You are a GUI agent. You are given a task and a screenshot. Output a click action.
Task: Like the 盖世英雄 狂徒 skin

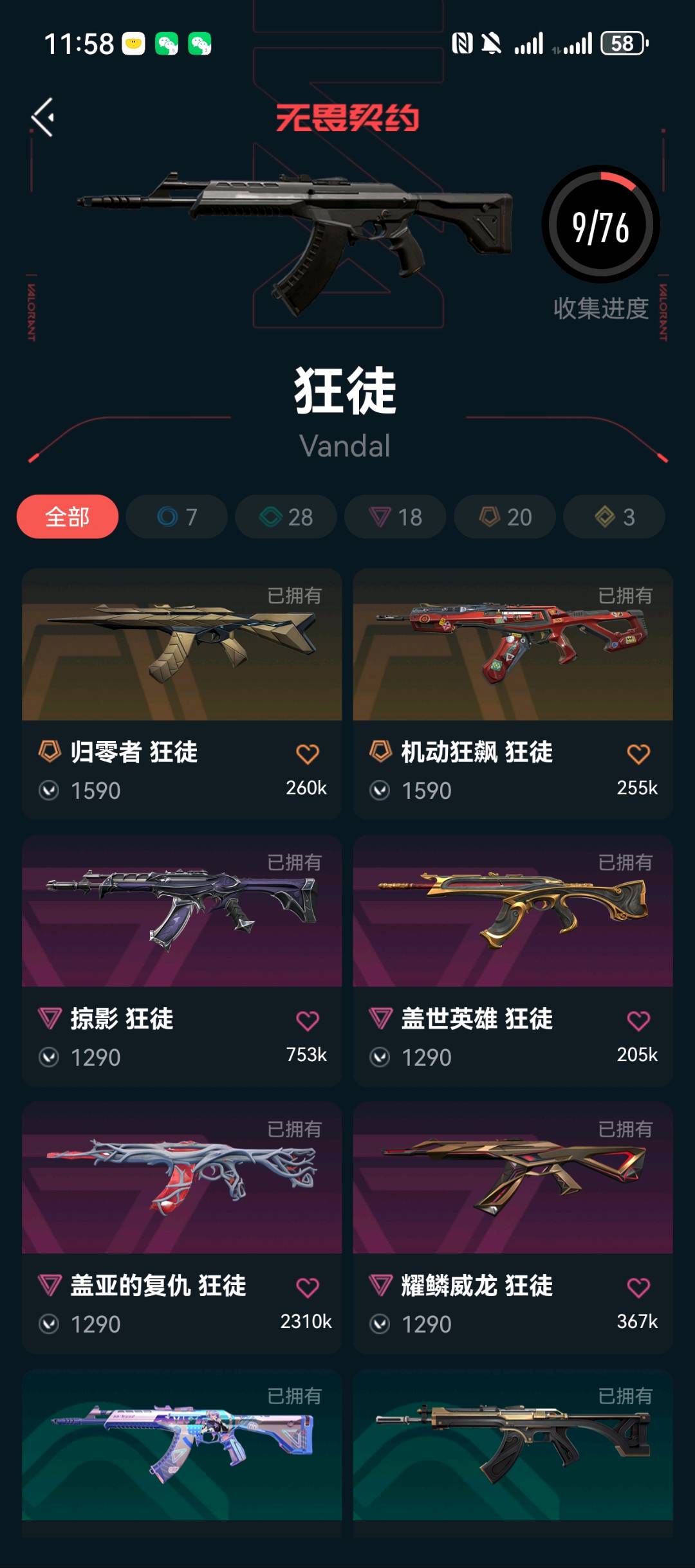(x=638, y=1021)
